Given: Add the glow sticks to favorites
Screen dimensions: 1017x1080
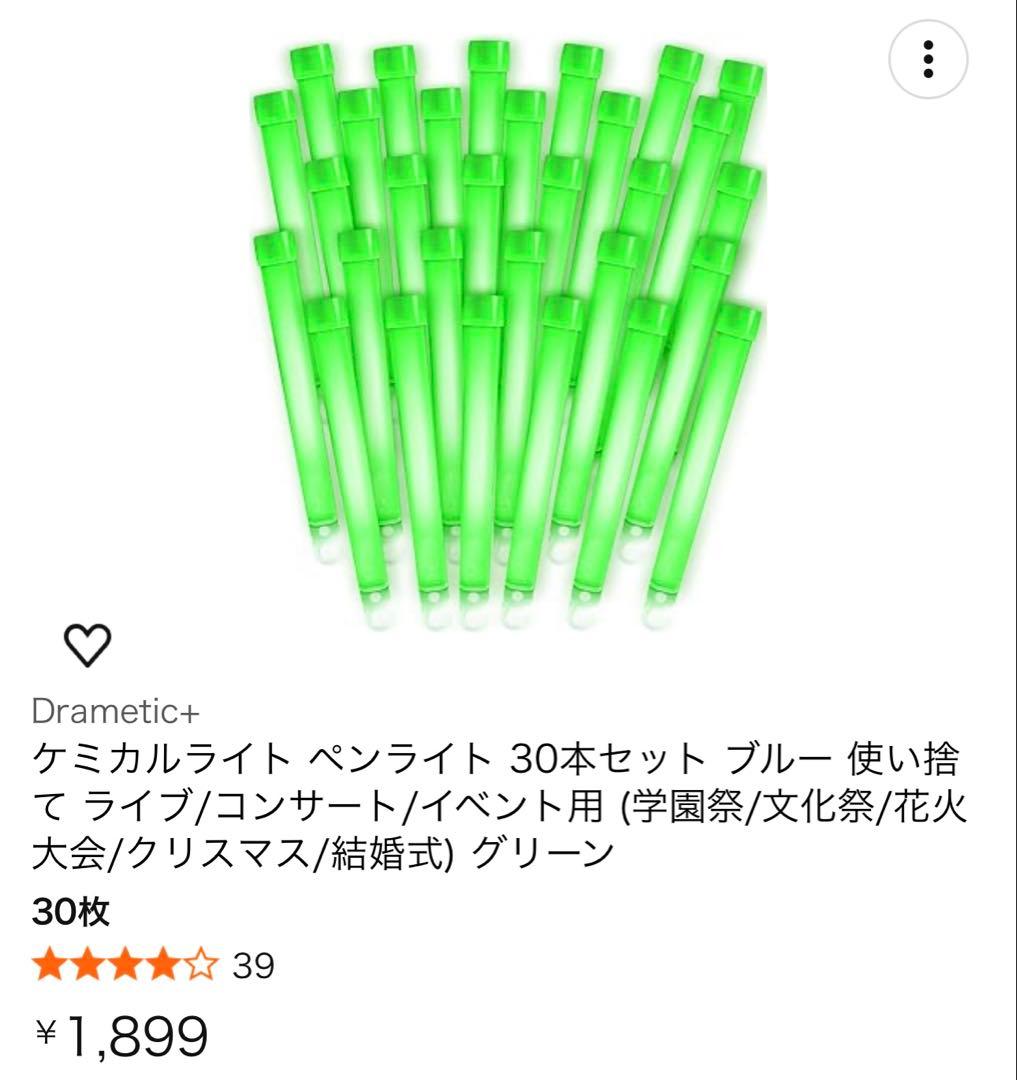Looking at the screenshot, I should [87, 645].
